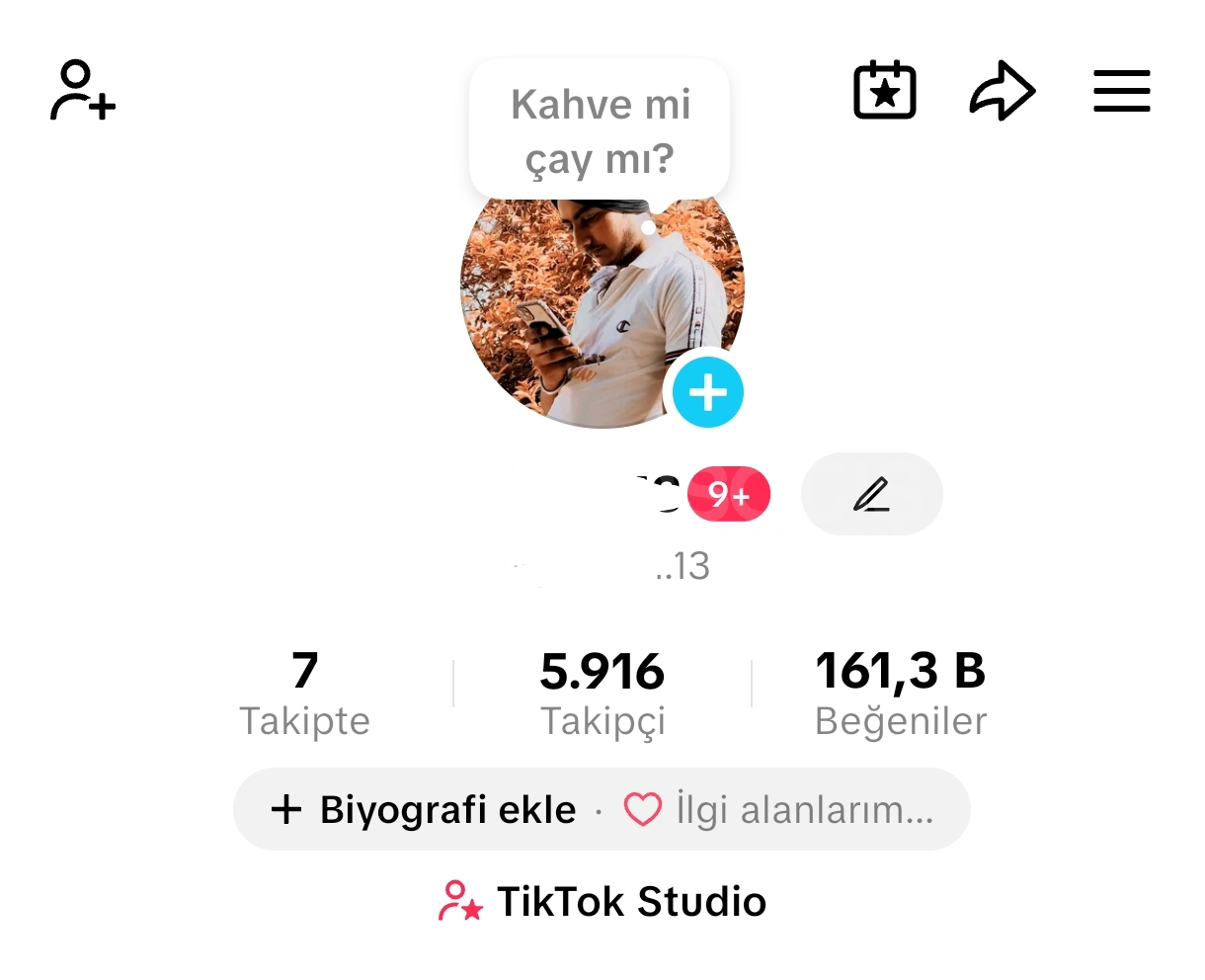Open the add friends icon
Image resolution: width=1205 pixels, height=980 pixels.
click(x=83, y=91)
